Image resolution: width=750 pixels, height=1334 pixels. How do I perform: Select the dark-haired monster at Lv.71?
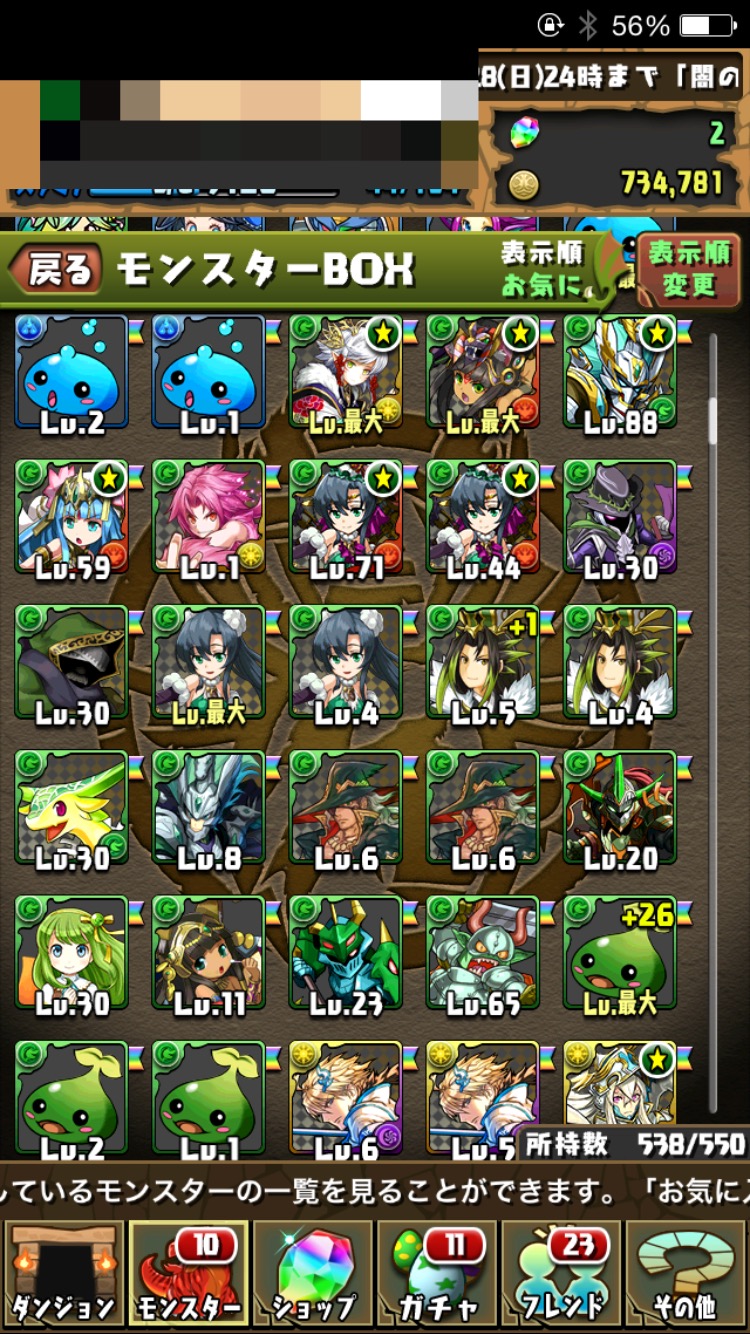click(346, 521)
